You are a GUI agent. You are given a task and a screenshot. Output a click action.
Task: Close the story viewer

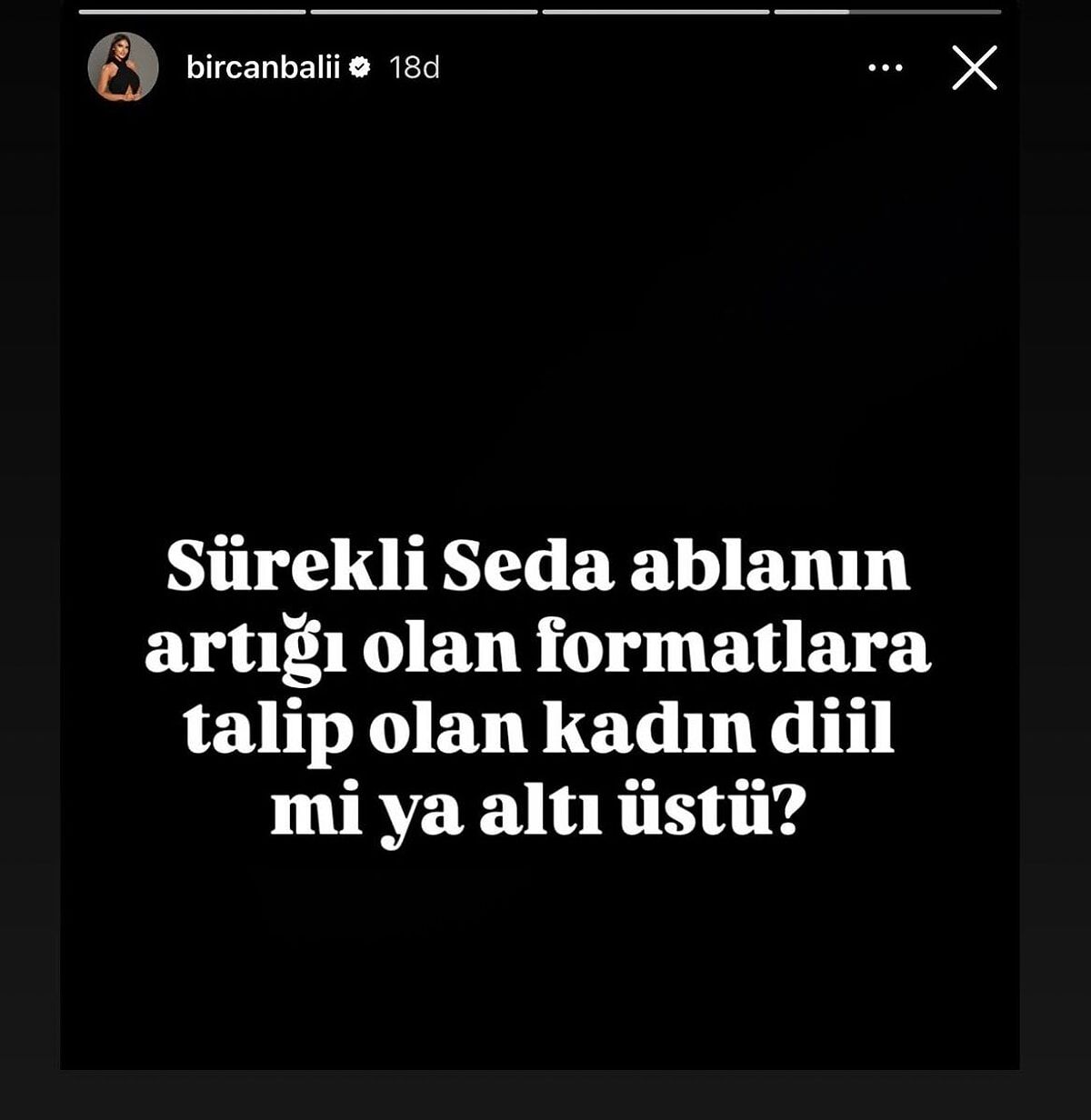click(974, 68)
